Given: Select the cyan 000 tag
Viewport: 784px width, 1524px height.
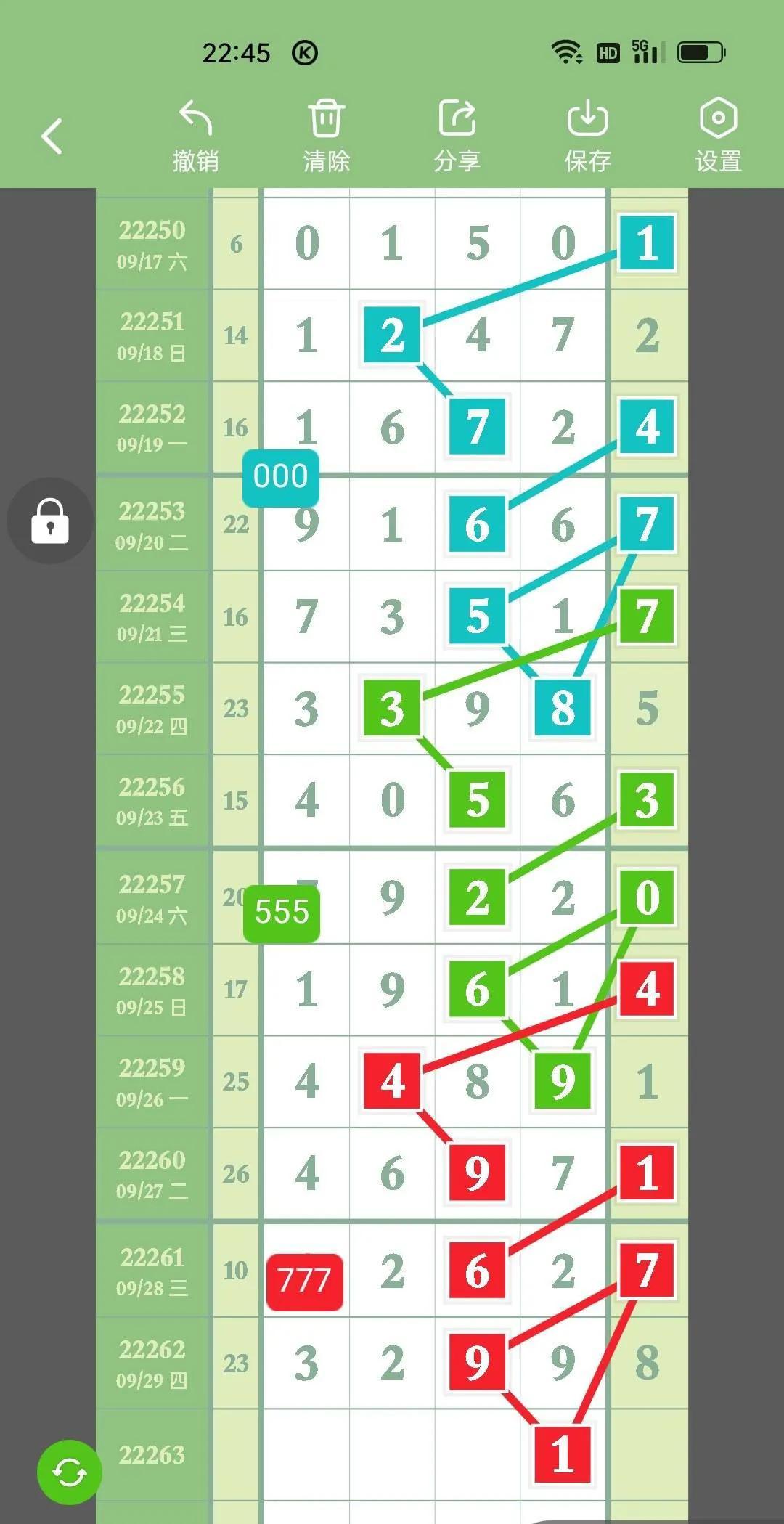Looking at the screenshot, I should 281,477.
